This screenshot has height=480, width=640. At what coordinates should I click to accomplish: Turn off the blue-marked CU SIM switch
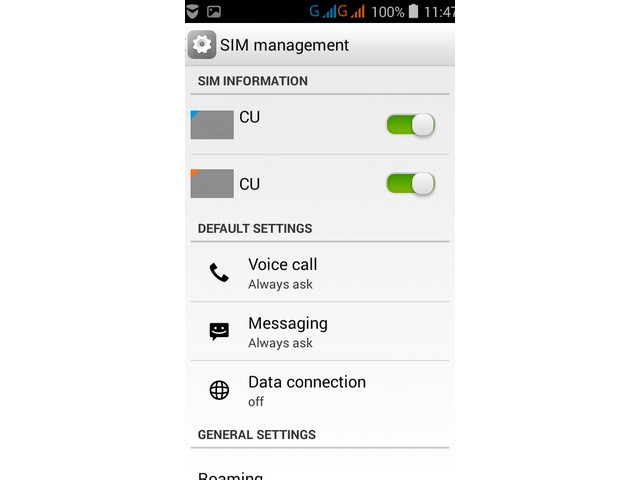click(410, 125)
